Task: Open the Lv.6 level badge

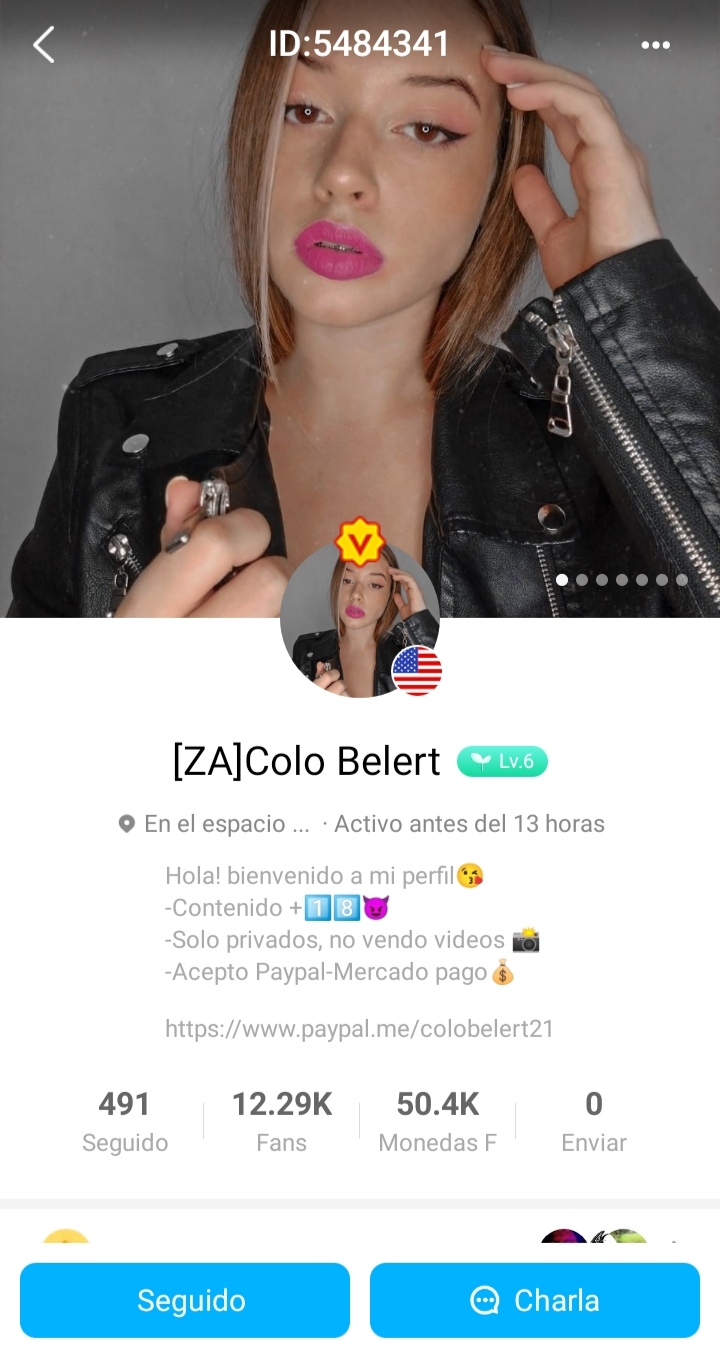Action: tap(502, 762)
